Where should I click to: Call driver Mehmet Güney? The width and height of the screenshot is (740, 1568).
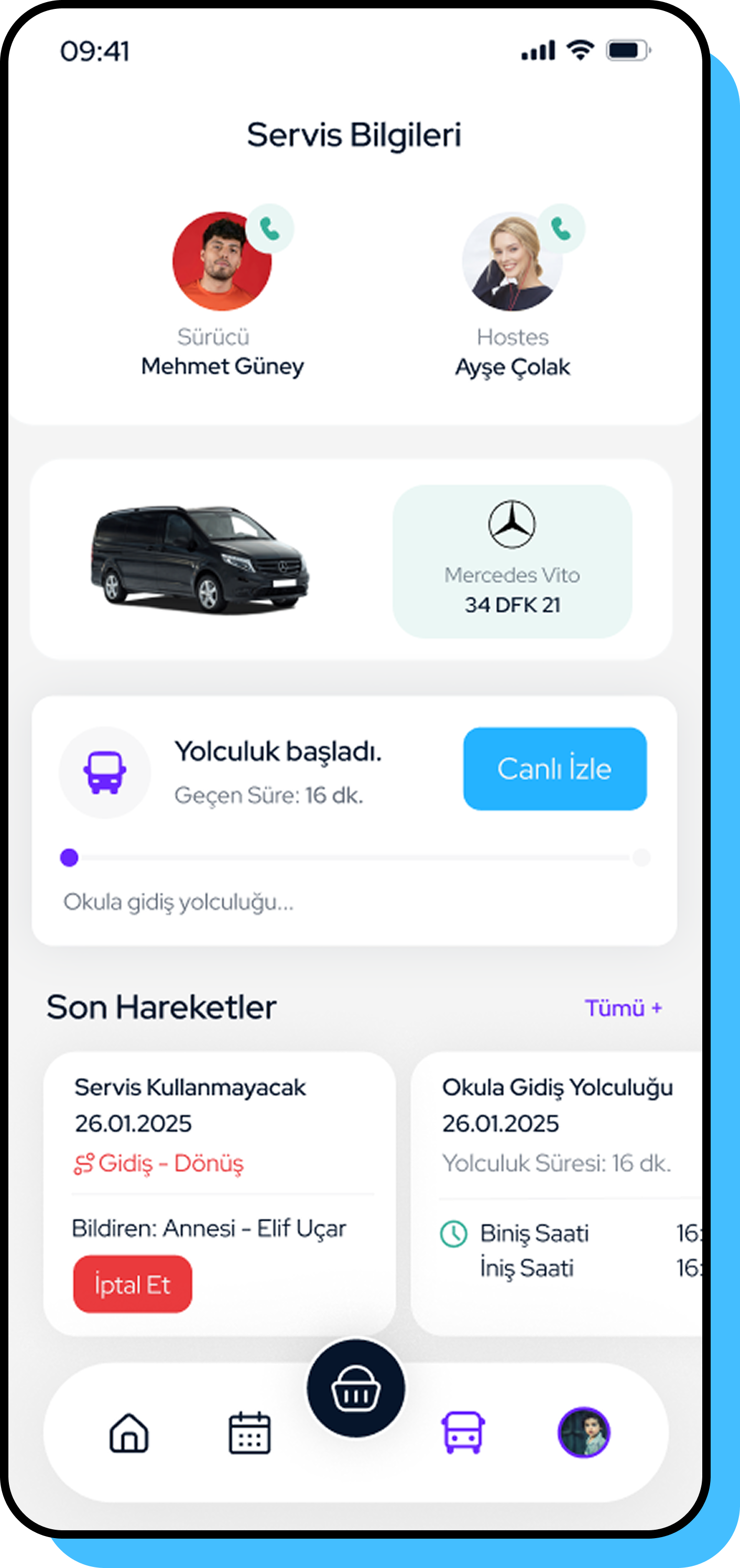[x=269, y=229]
